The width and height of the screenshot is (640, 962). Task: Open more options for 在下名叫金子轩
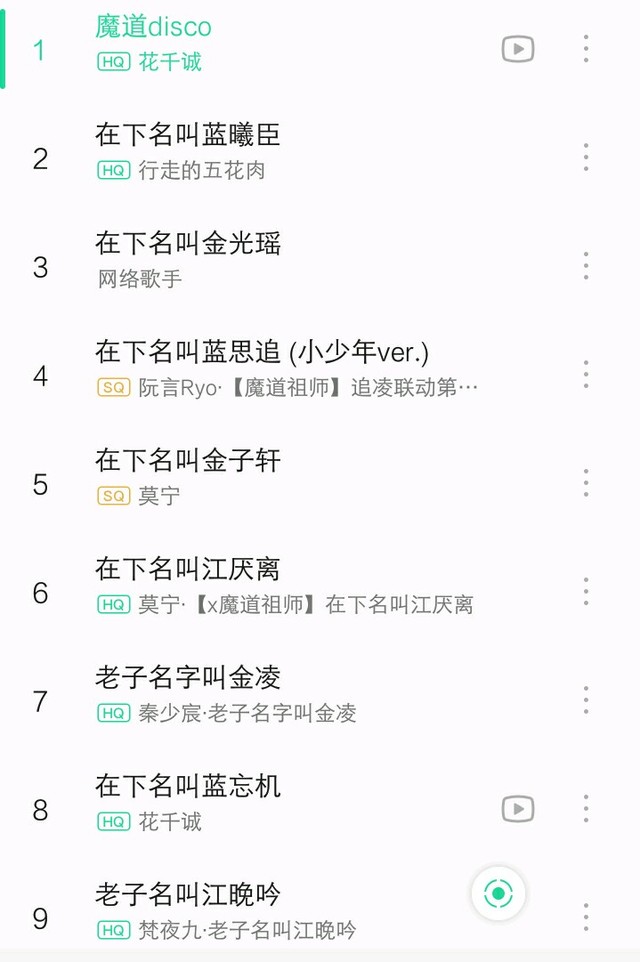[x=586, y=483]
